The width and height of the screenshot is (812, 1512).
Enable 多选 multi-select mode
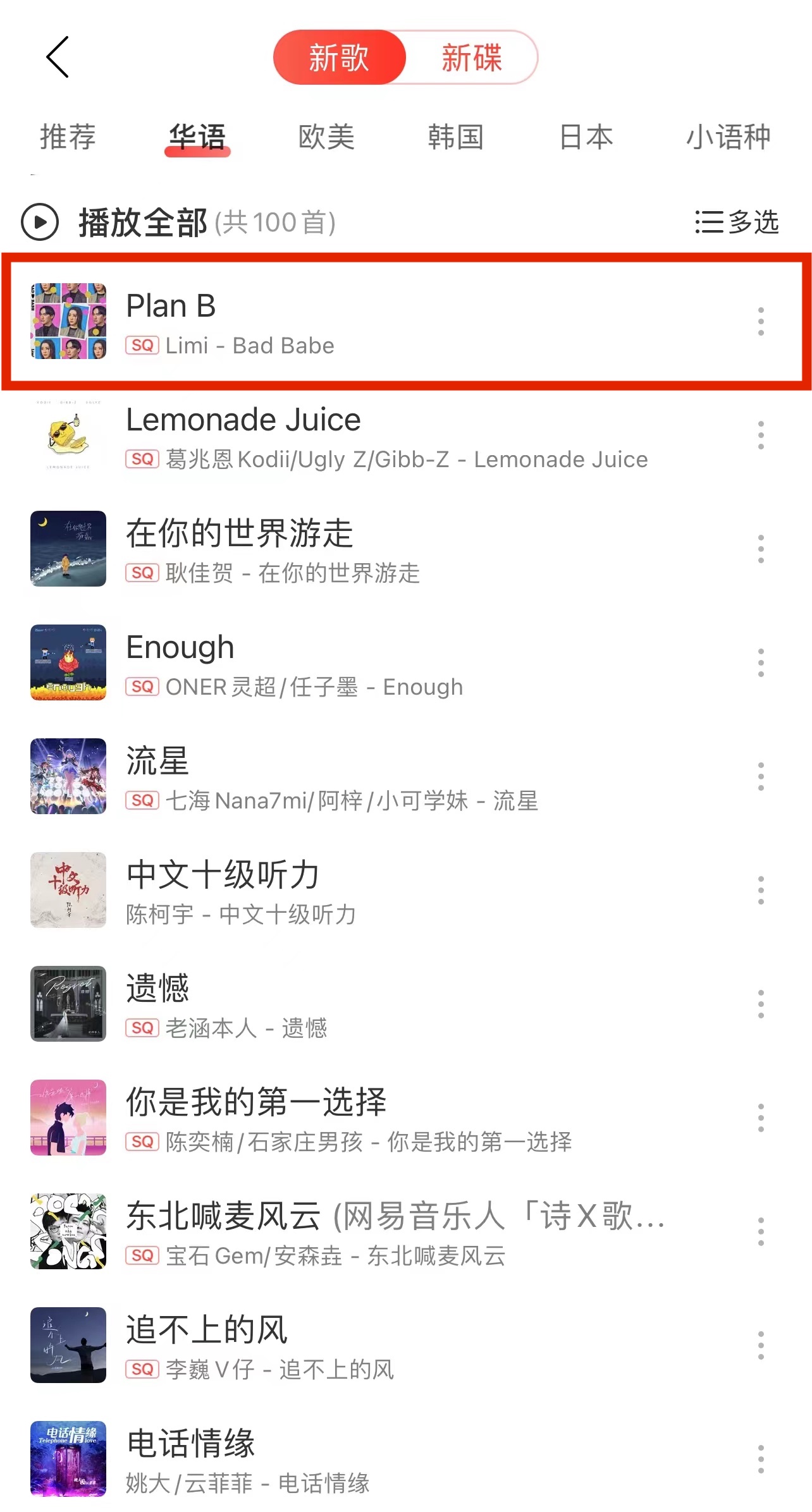(737, 222)
